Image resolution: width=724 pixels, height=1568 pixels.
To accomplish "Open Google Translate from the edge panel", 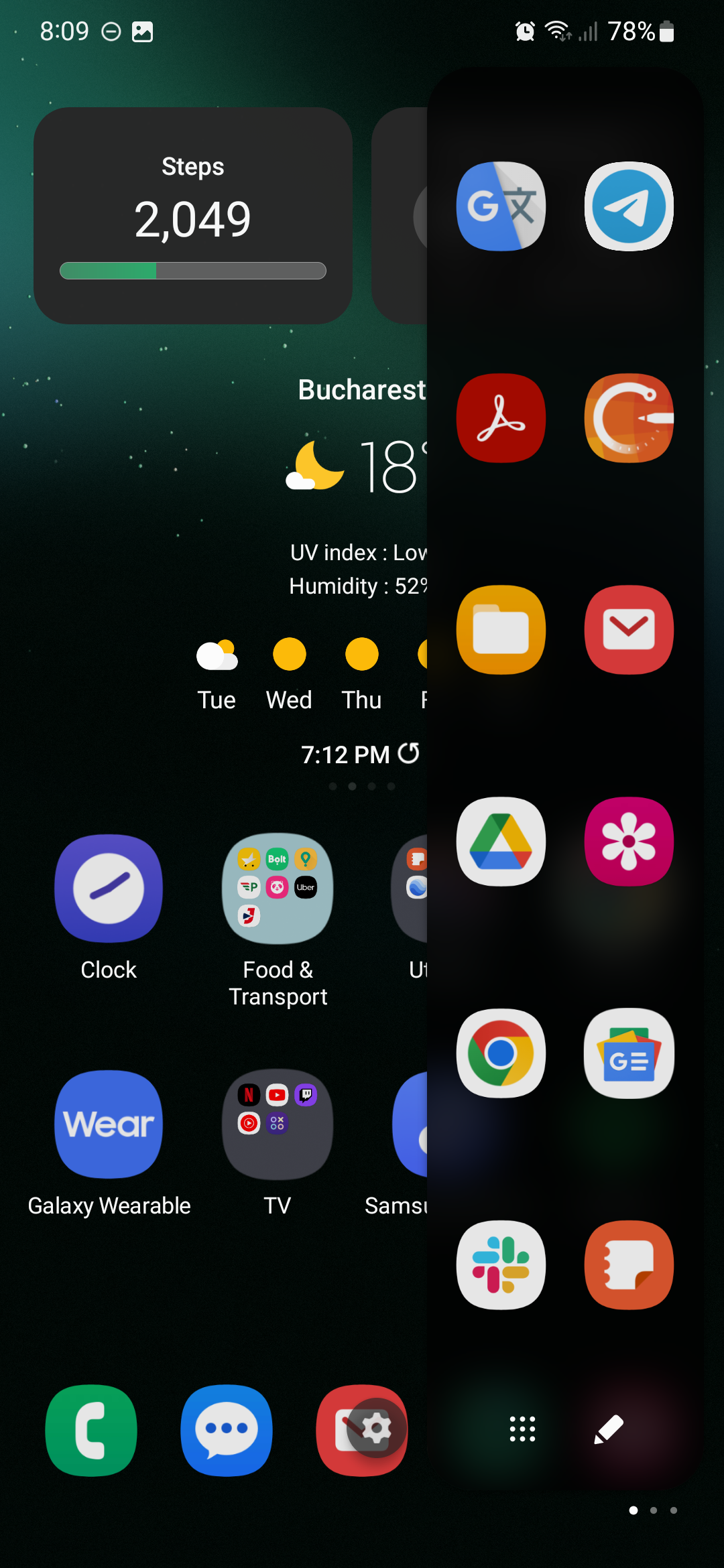I will [x=500, y=206].
